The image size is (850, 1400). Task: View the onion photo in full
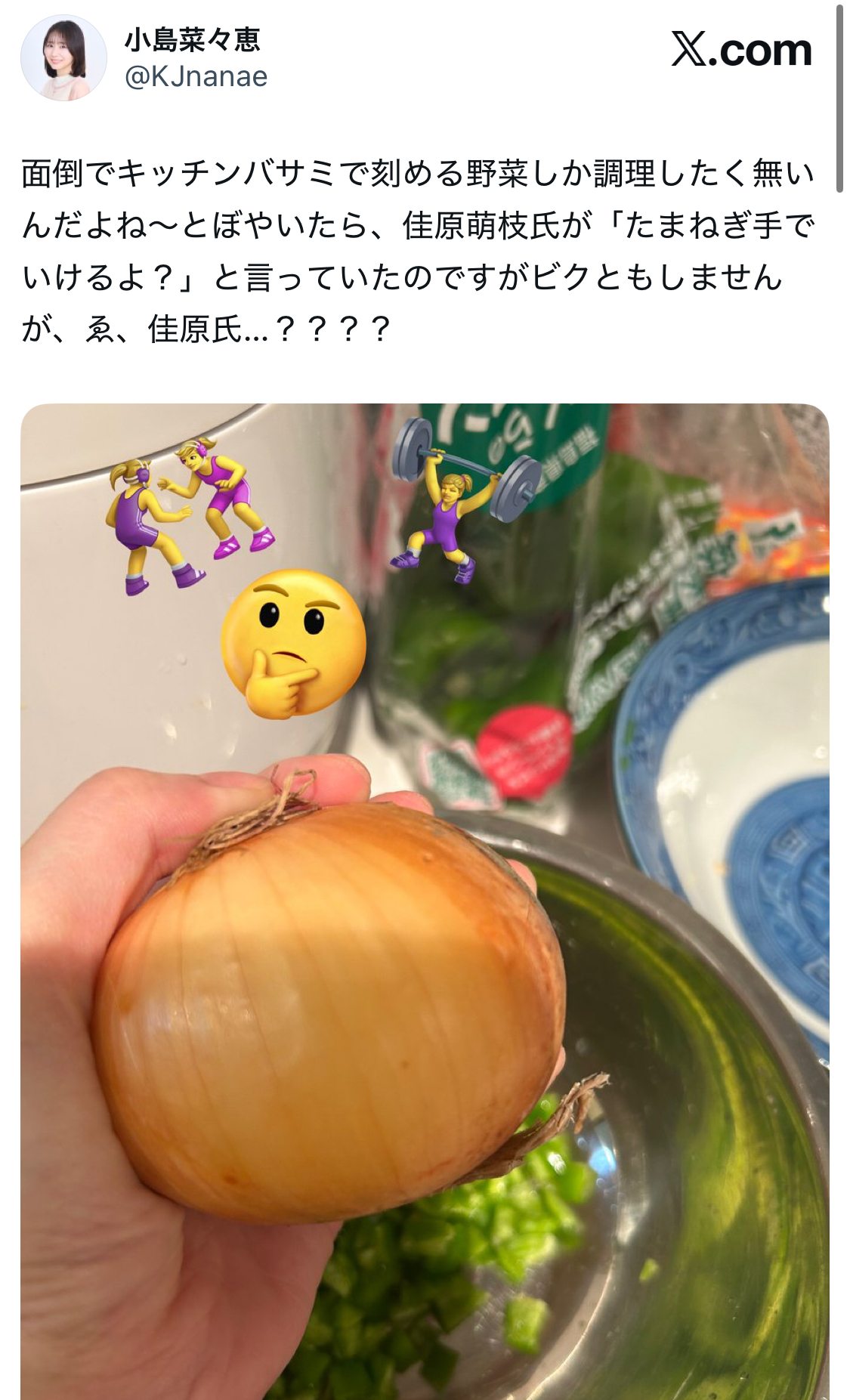click(425, 901)
